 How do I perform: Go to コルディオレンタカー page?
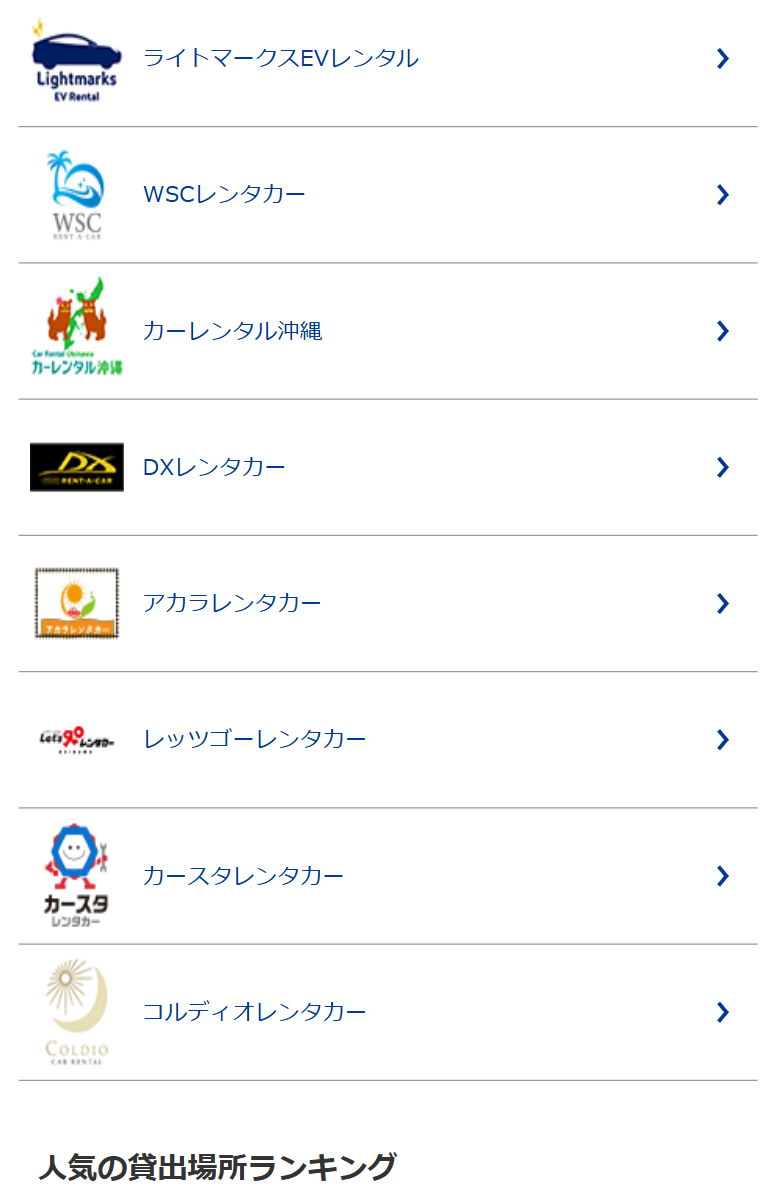pyautogui.click(x=255, y=1012)
